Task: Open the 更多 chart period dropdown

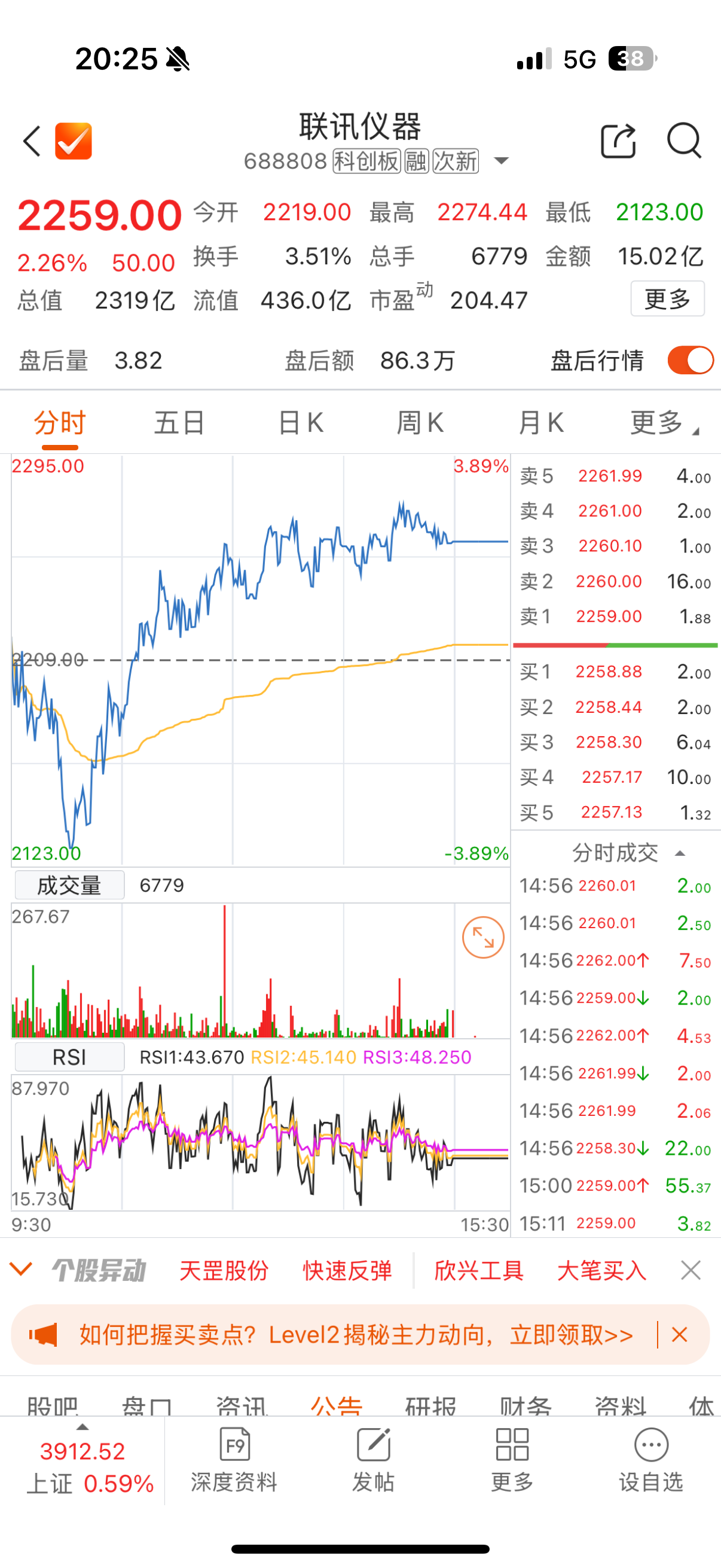Action: point(663,422)
